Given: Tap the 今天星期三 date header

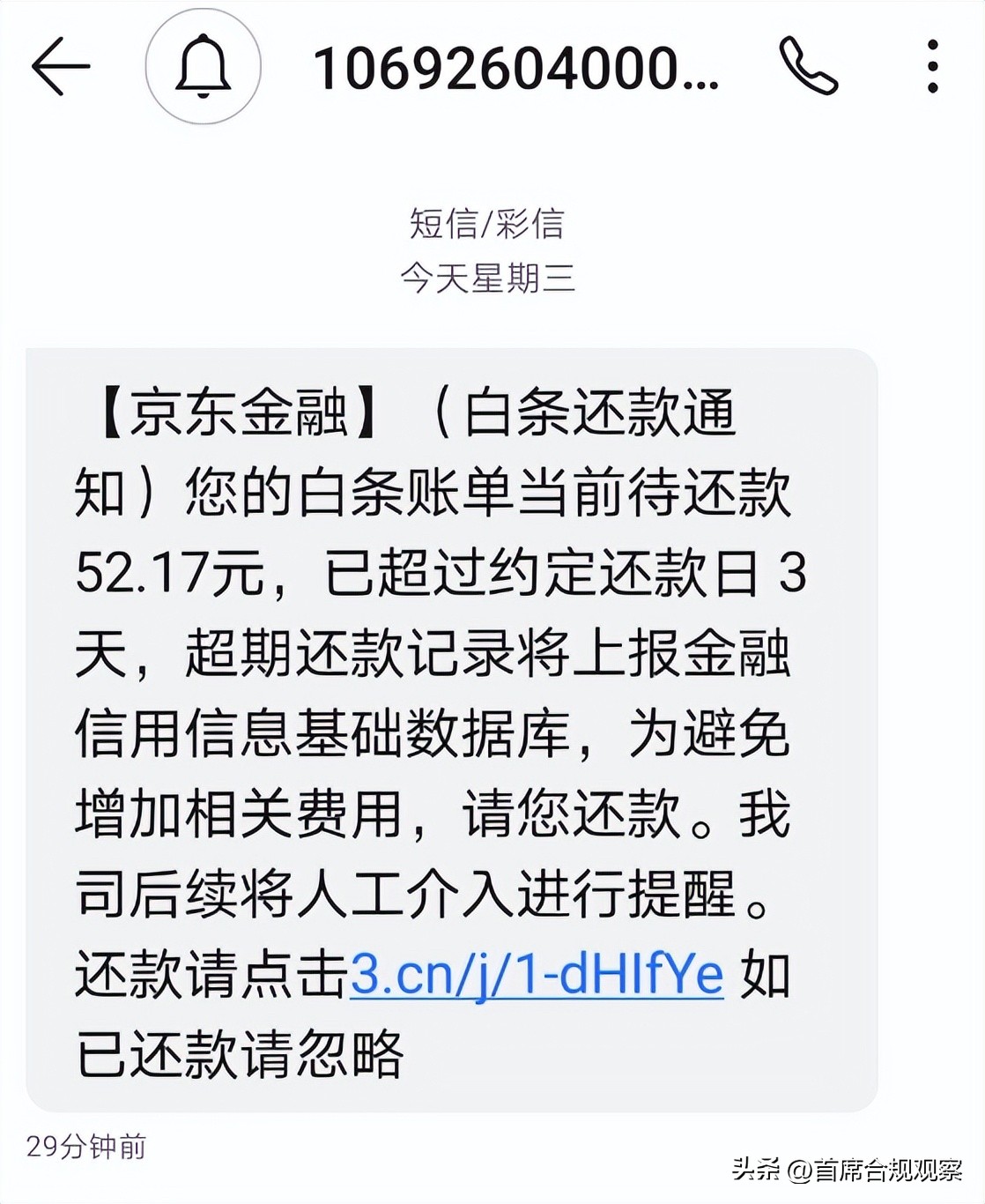Looking at the screenshot, I should click(491, 275).
